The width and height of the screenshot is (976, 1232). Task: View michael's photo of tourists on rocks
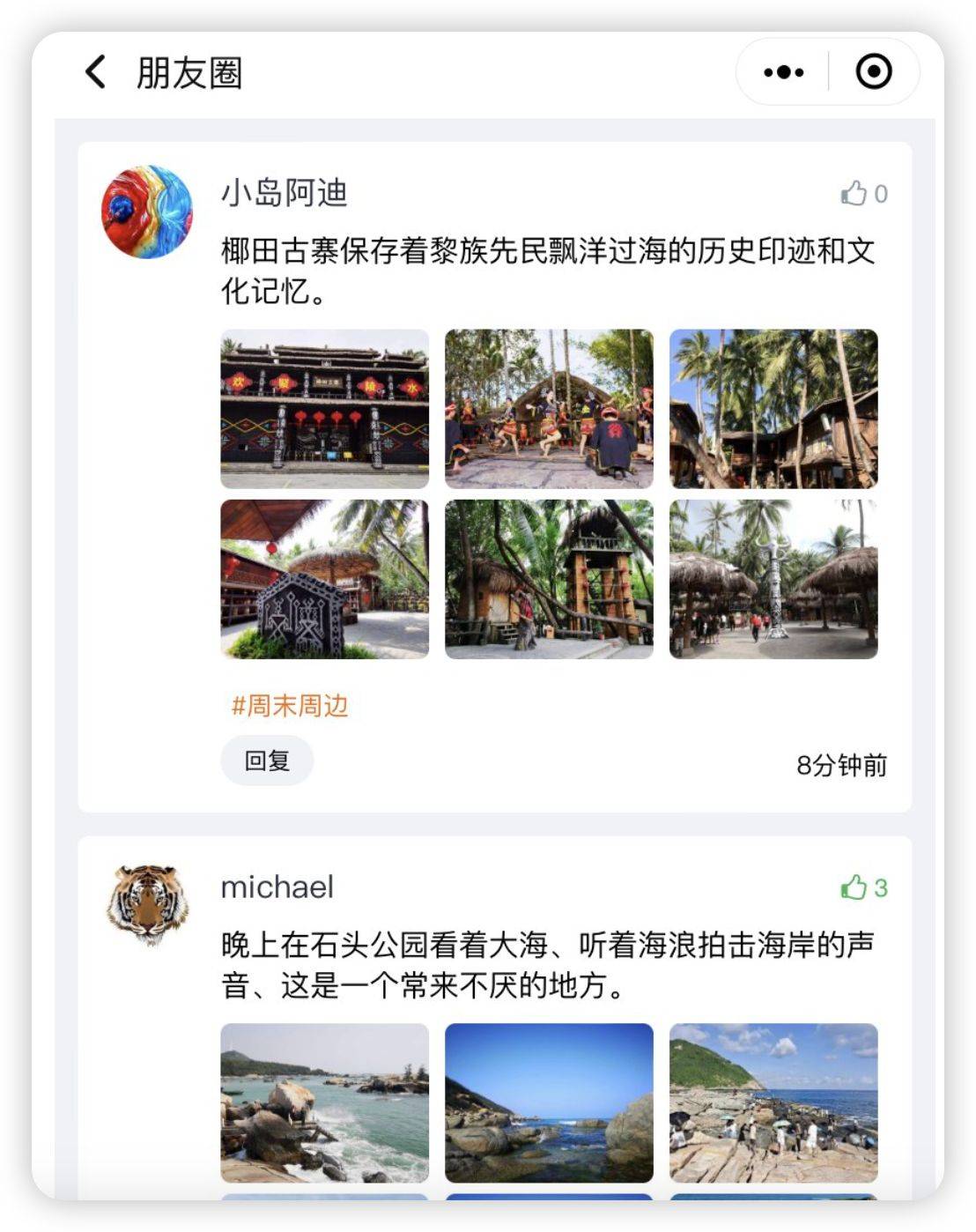[773, 1102]
